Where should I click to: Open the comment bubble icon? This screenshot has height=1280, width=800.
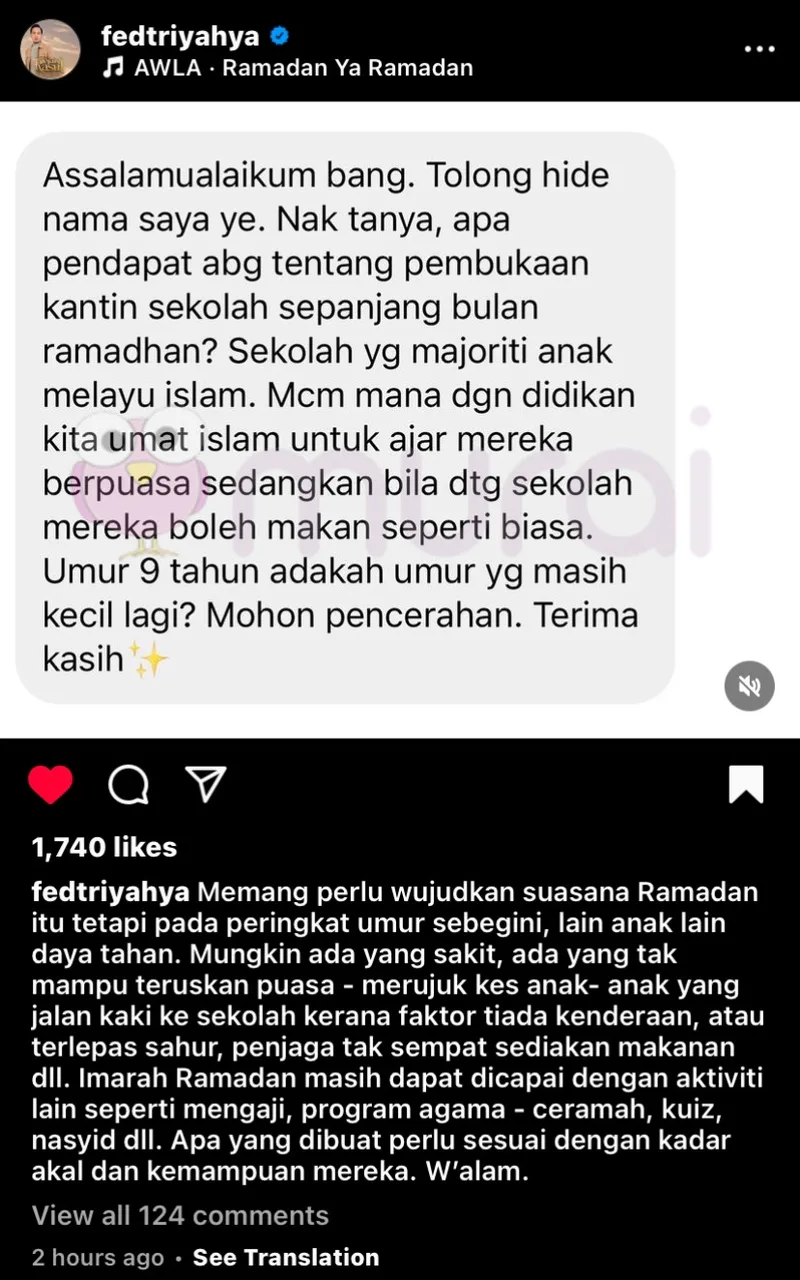(x=128, y=786)
